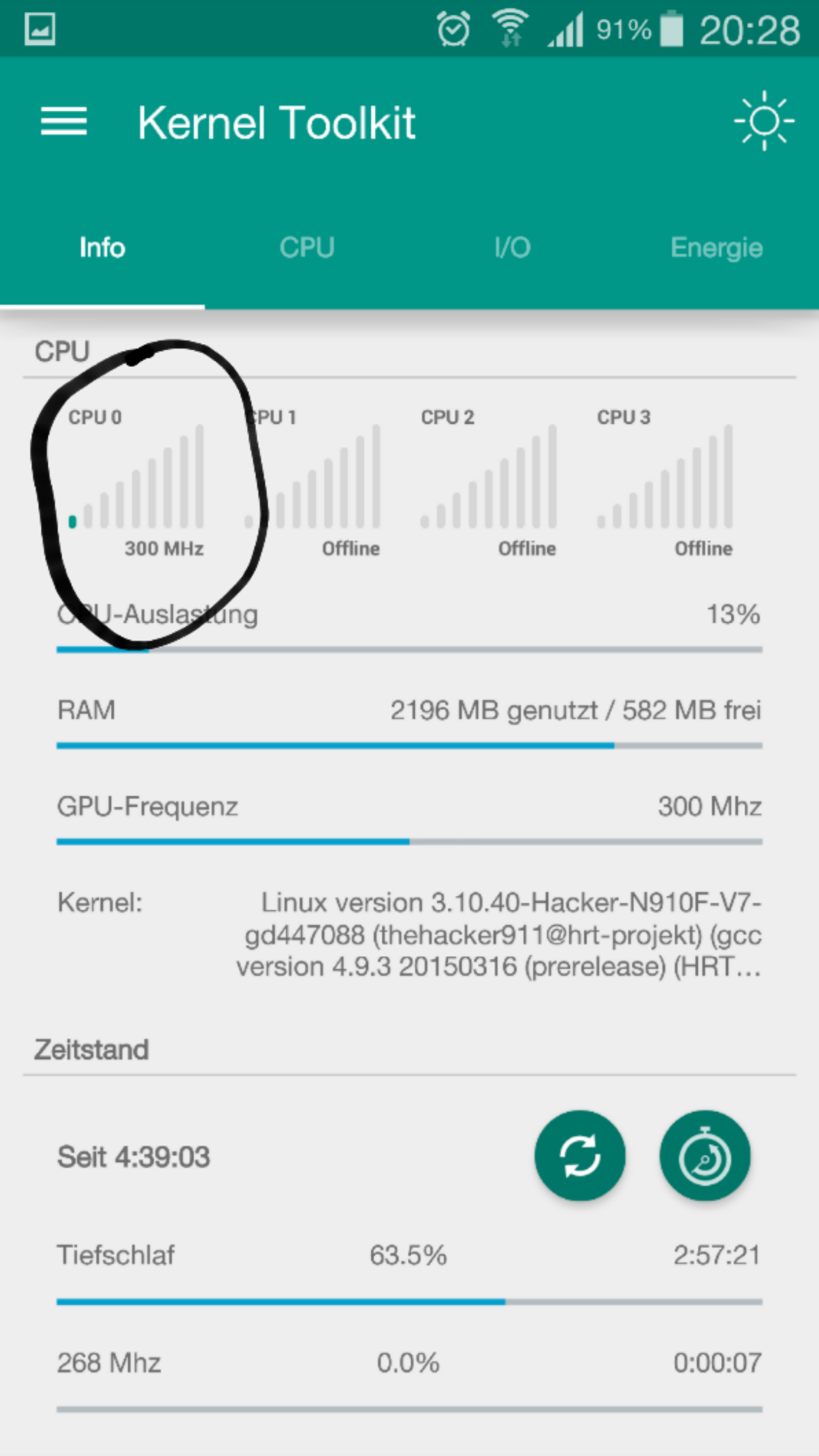Screen dimensions: 819x1456
Task: Go to the I/O tab
Action: pos(512,248)
